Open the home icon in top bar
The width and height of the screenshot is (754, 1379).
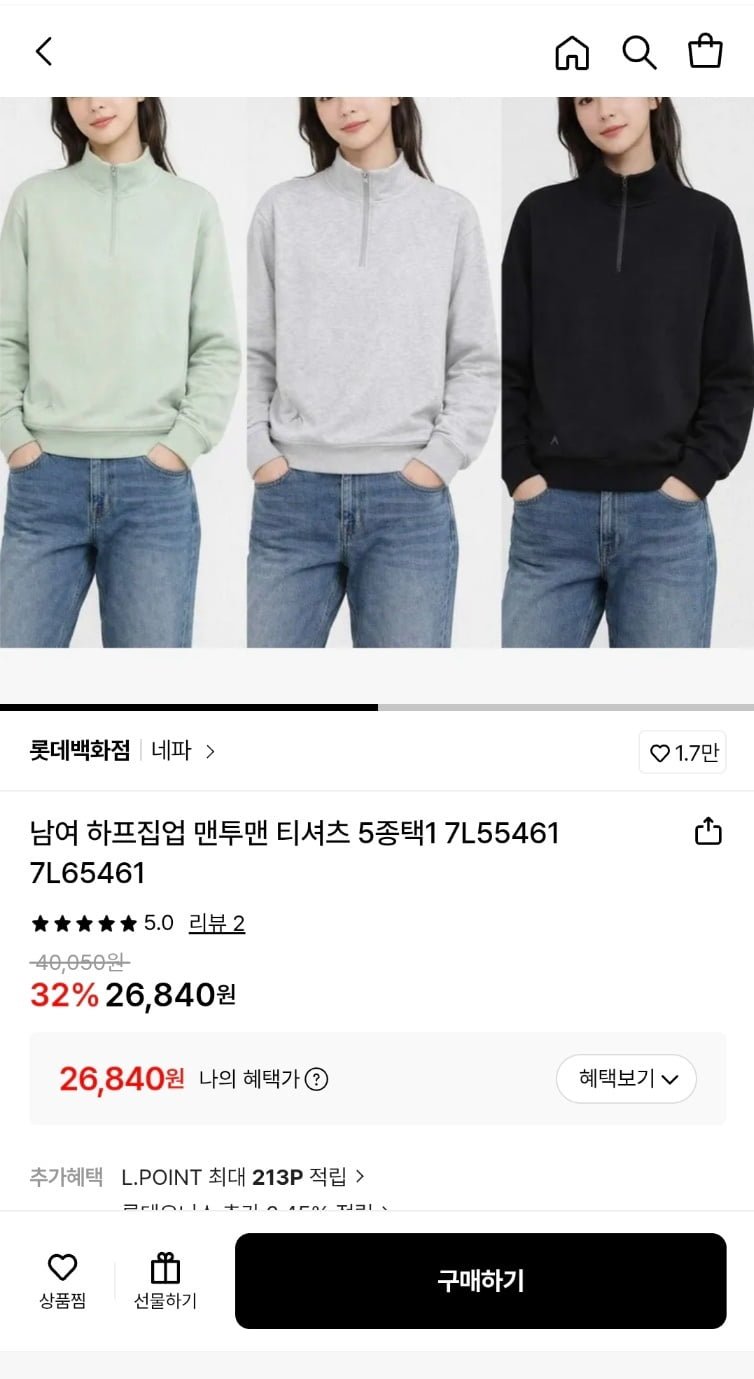tap(572, 52)
